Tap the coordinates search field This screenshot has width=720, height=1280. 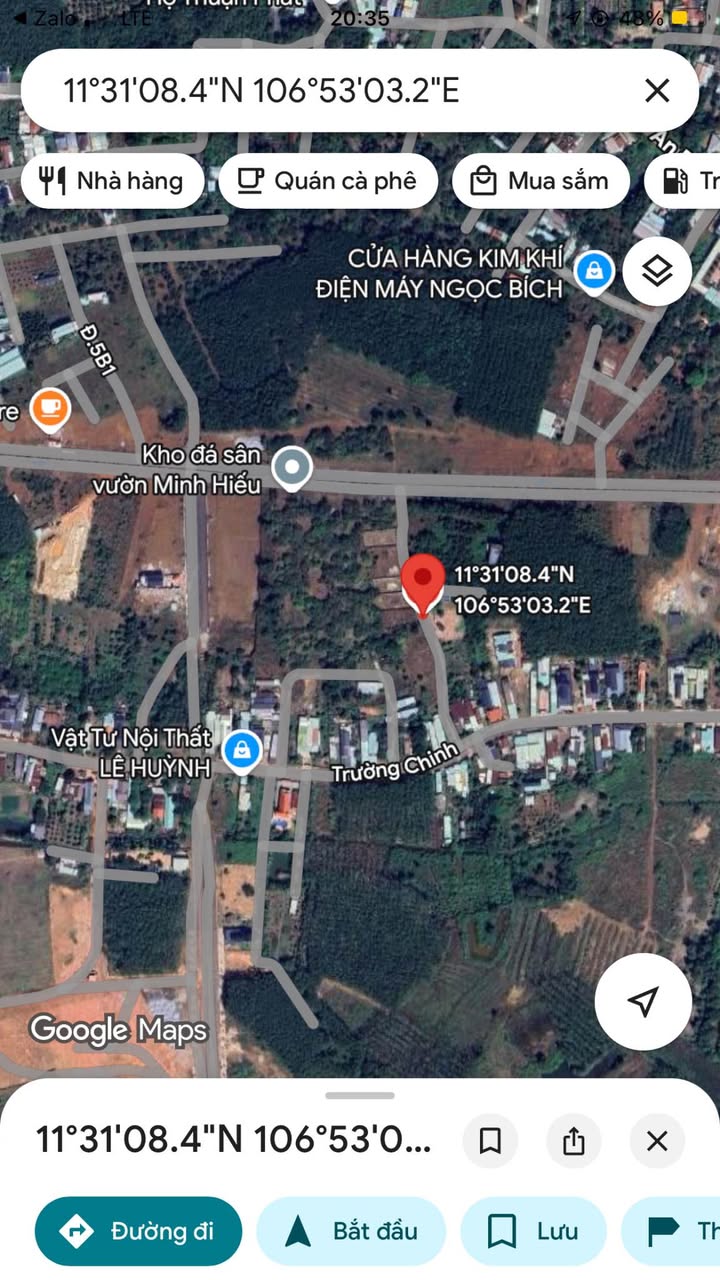pos(300,91)
